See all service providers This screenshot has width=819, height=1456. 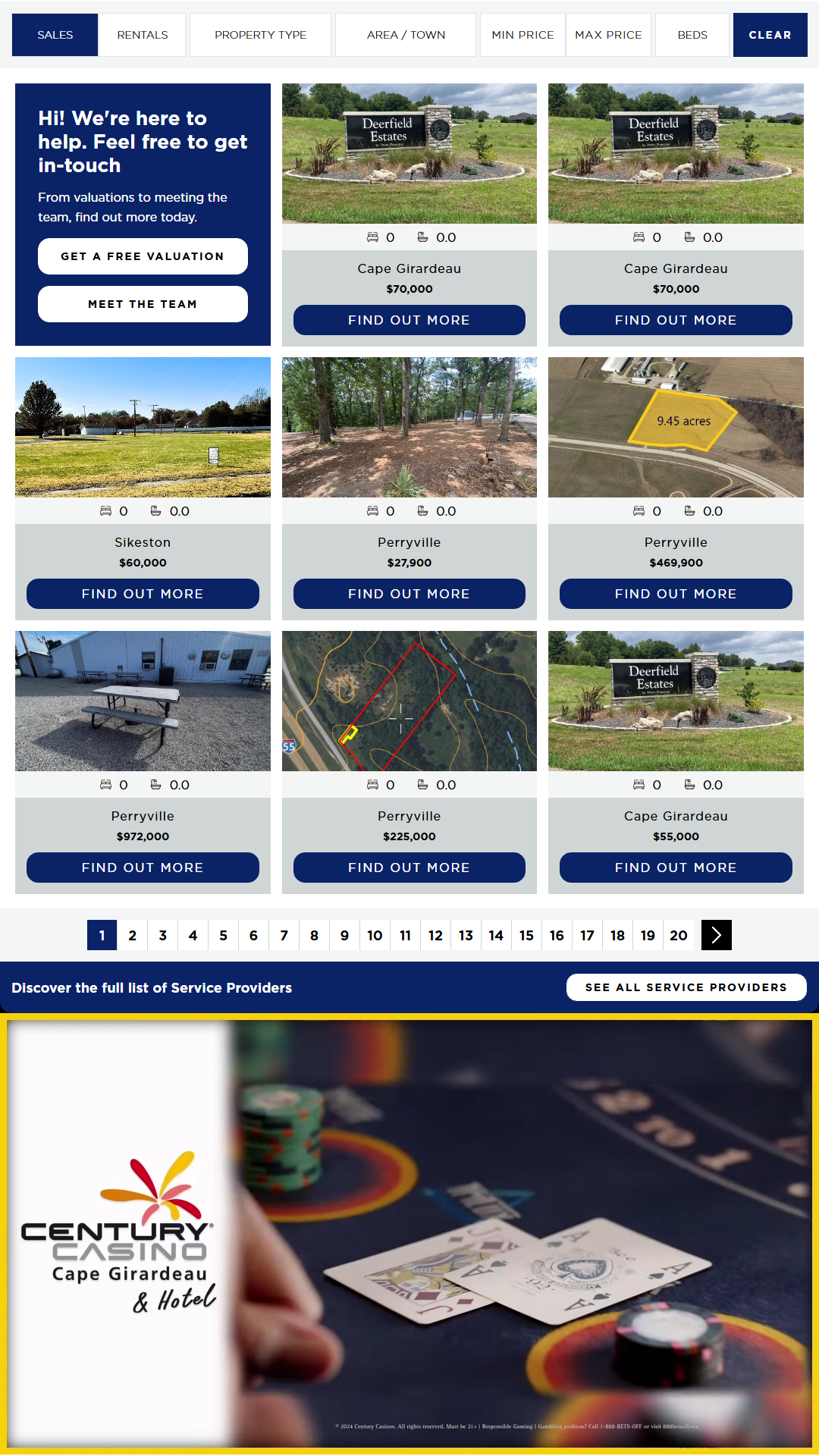686,987
